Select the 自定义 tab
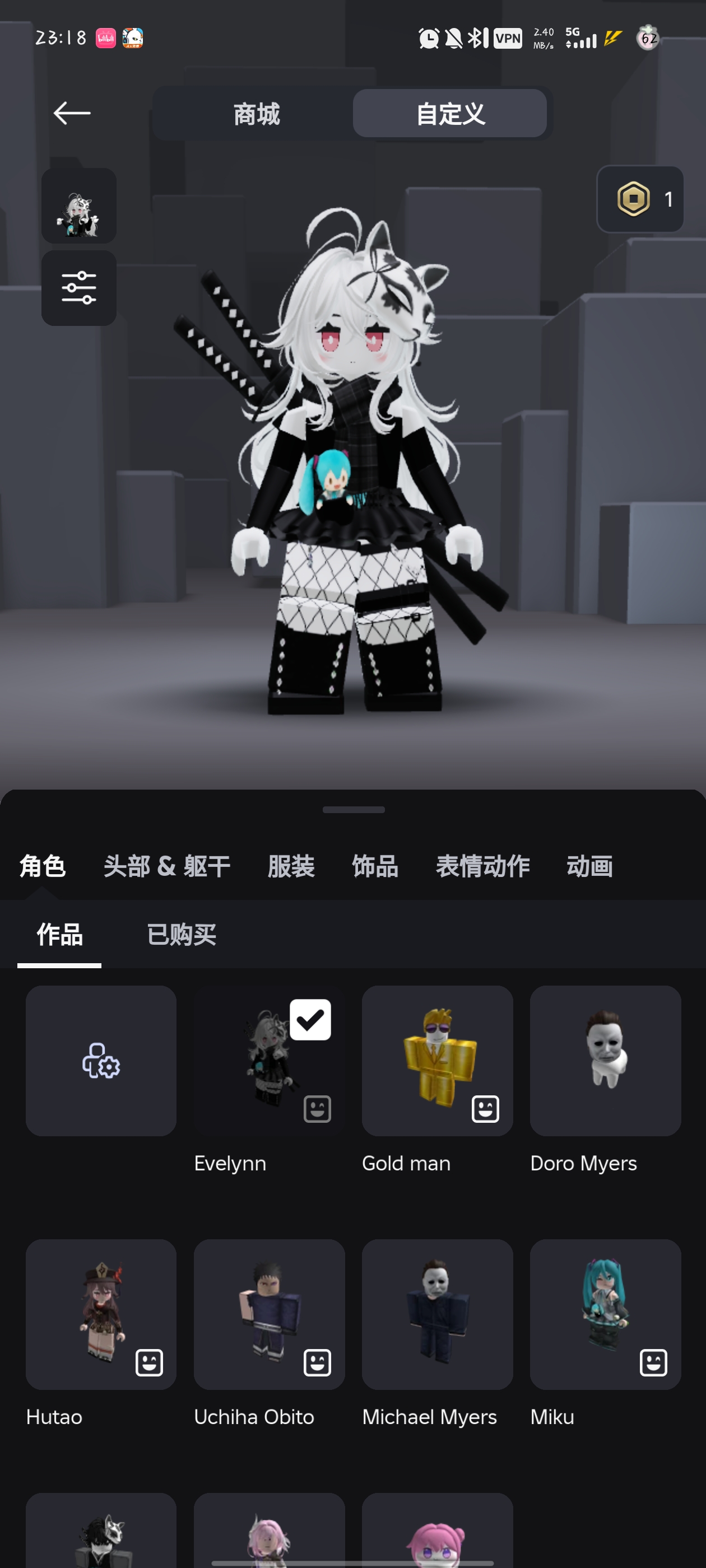 [449, 114]
